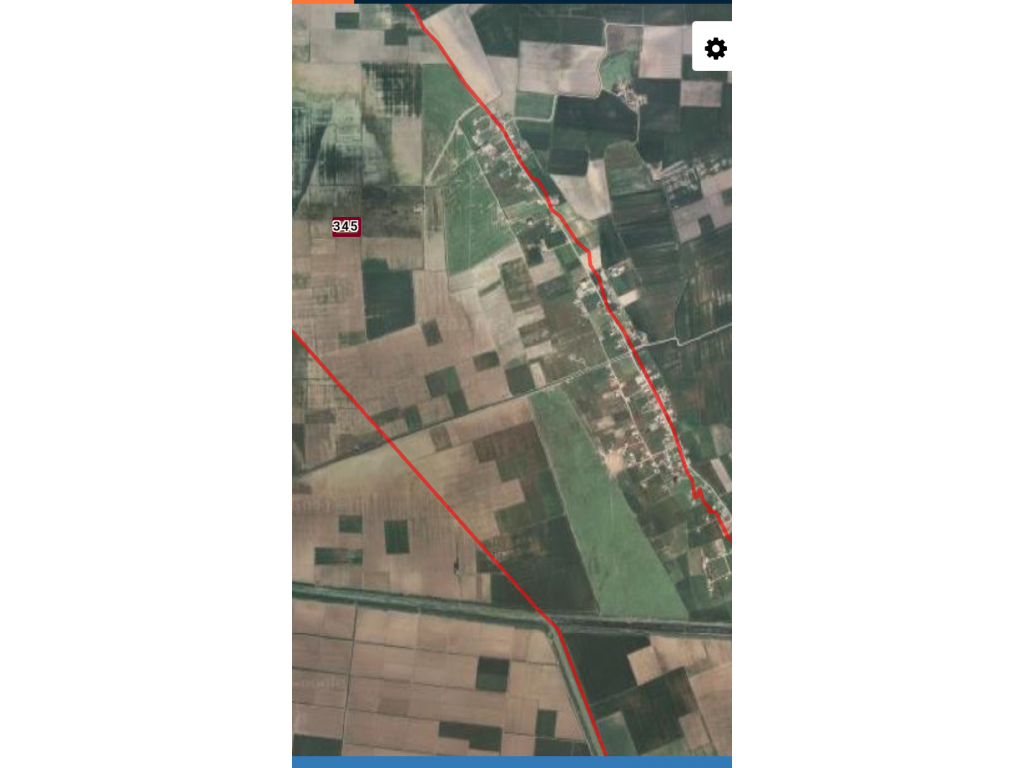Tap the 345 route marker
This screenshot has height=768, width=1024.
(x=345, y=227)
